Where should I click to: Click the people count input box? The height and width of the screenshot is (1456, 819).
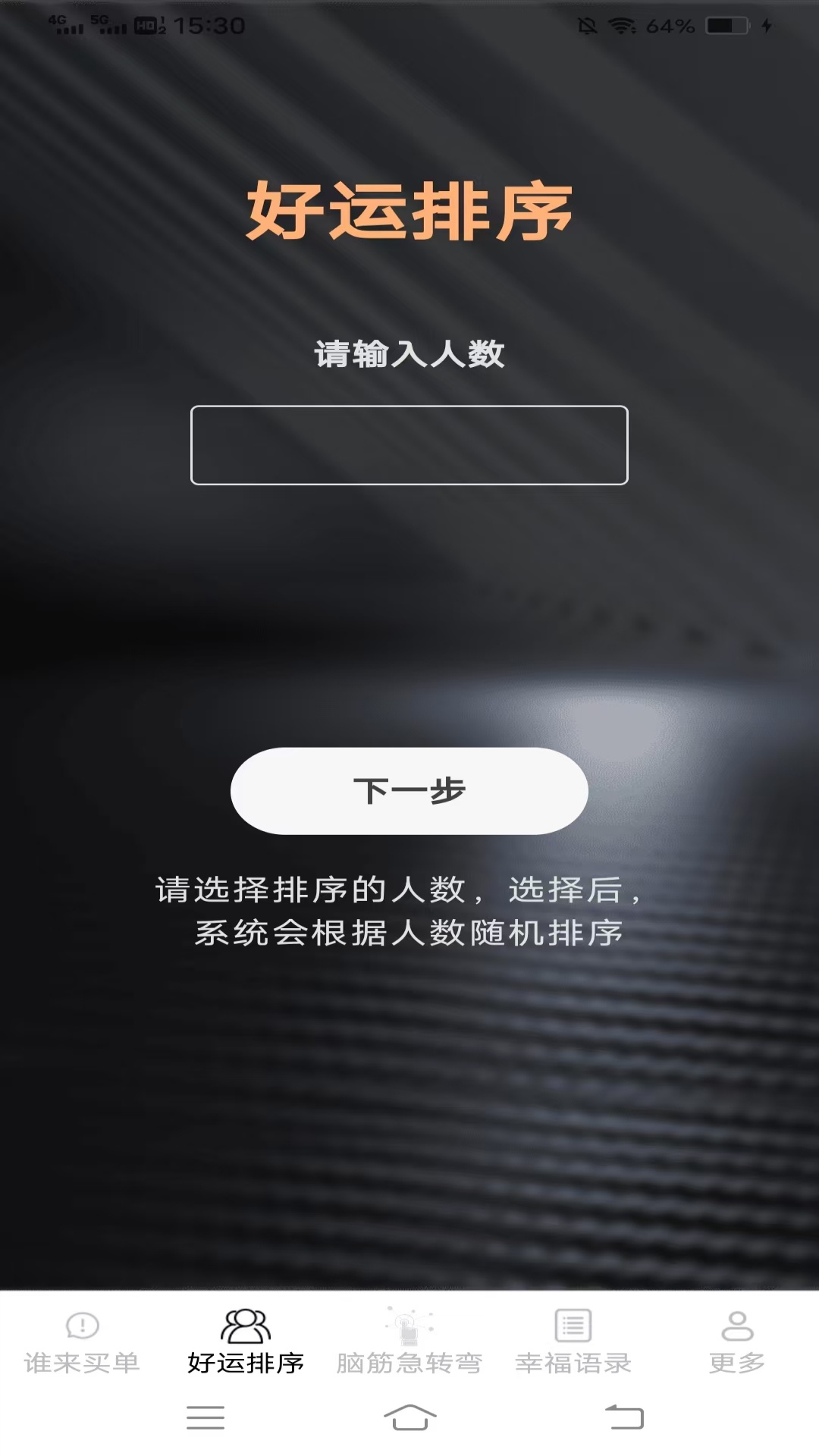click(409, 444)
